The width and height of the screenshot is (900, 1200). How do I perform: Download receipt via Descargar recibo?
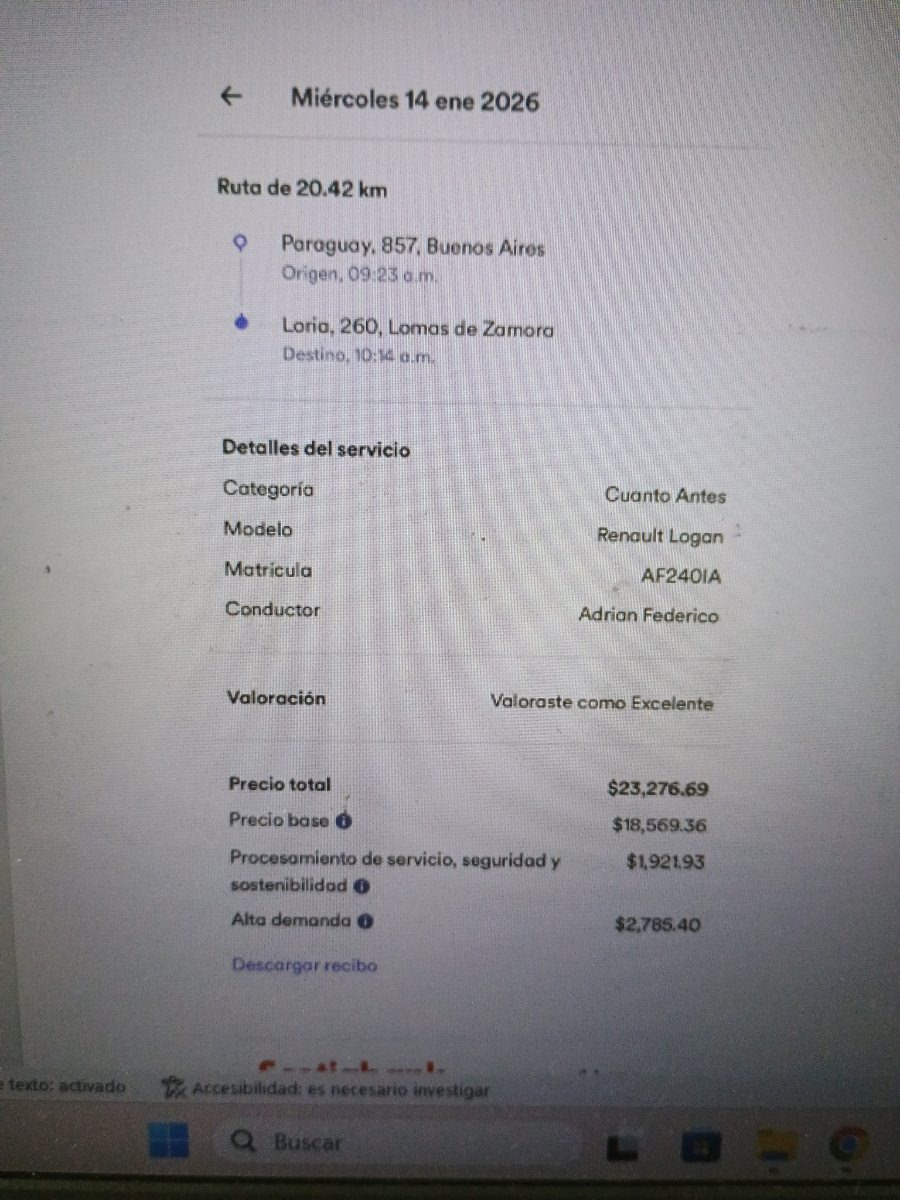pos(304,965)
